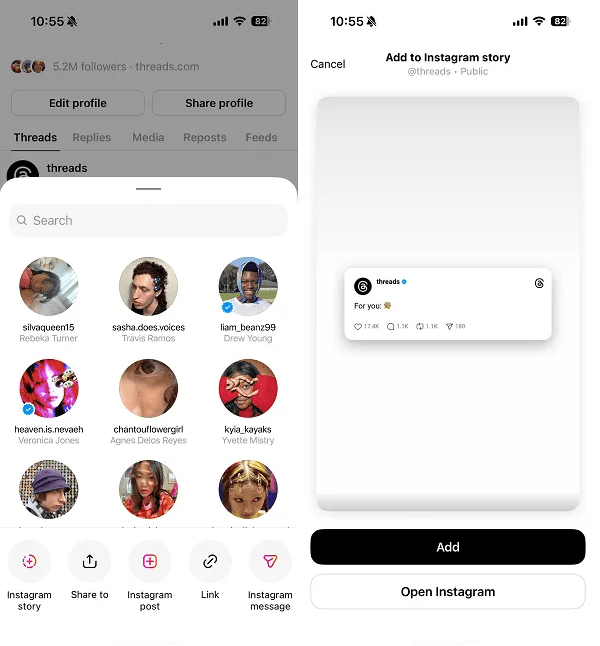The image size is (600, 646).
Task: Cancel adding to Instagram story
Action: tap(328, 64)
